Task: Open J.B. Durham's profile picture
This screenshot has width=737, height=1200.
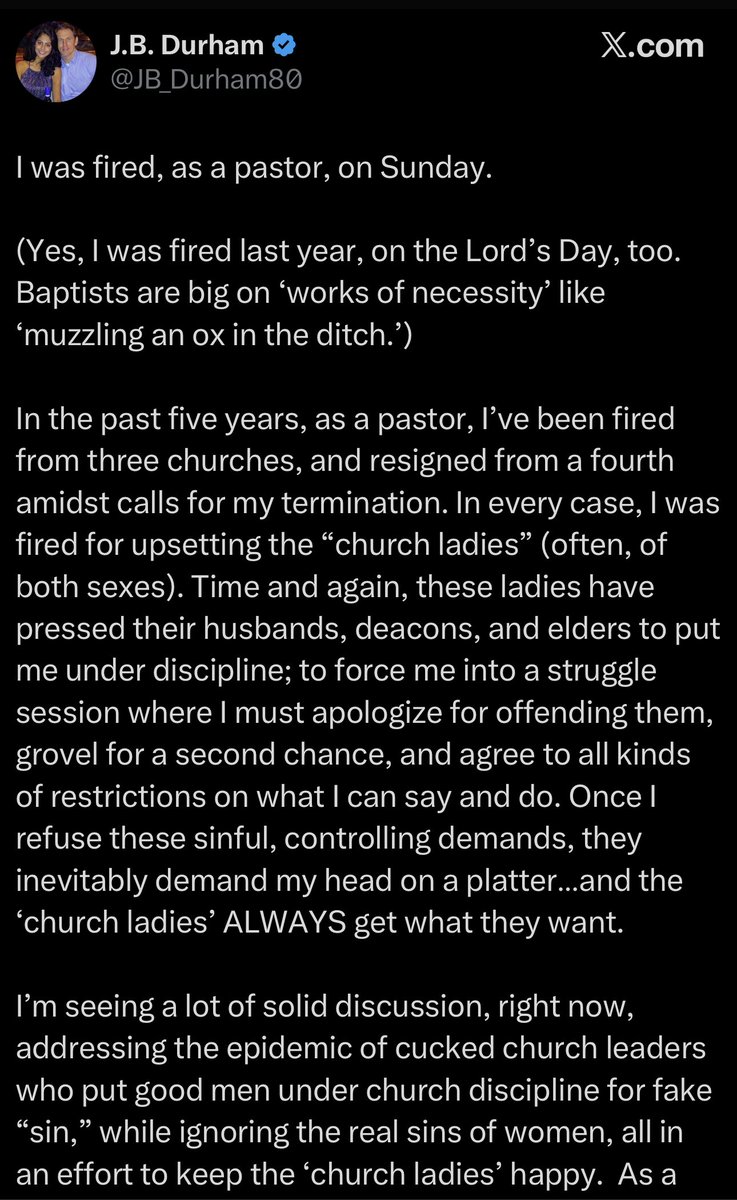Action: pyautogui.click(x=56, y=62)
